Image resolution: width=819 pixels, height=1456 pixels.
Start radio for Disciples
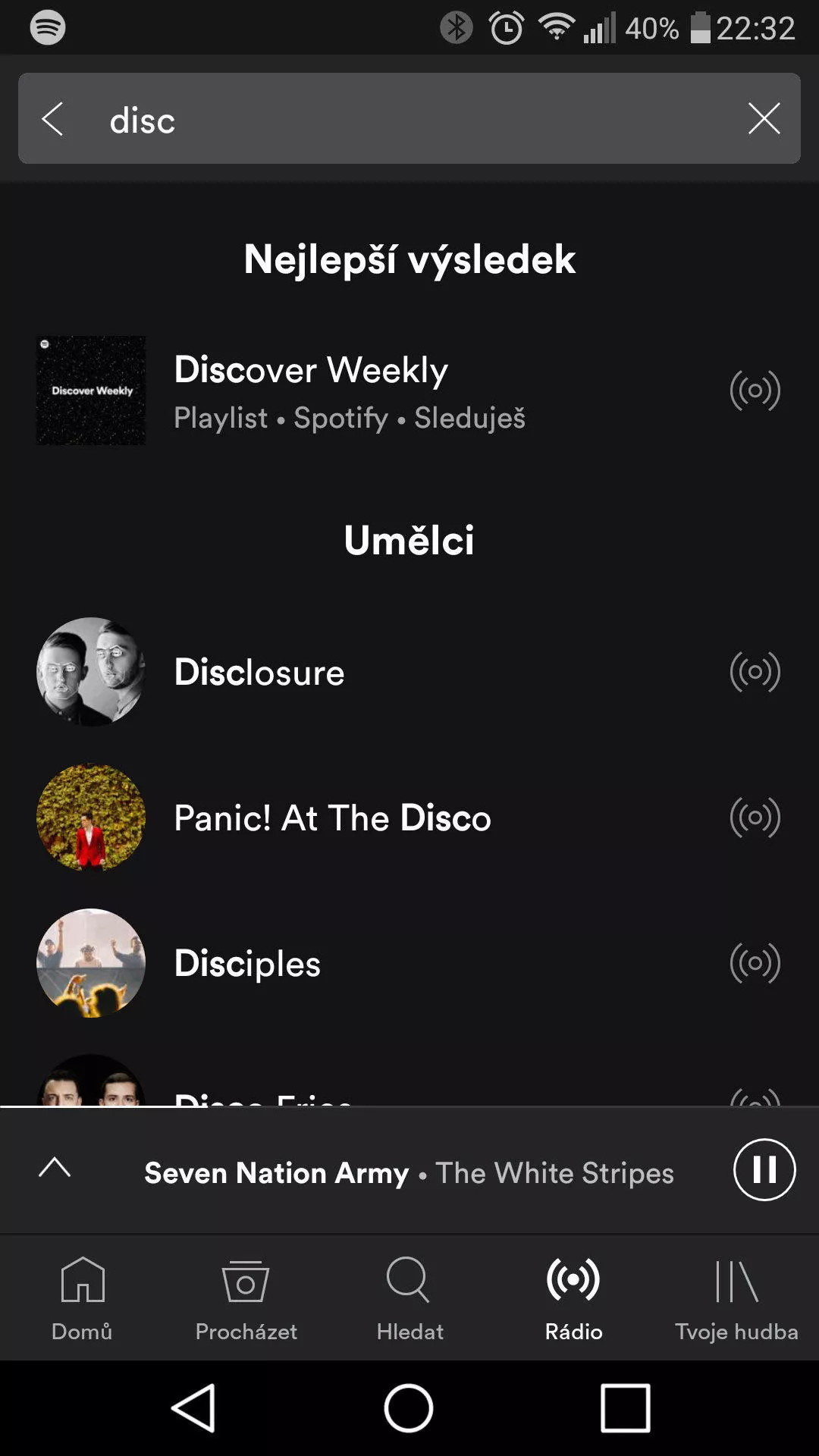point(755,963)
